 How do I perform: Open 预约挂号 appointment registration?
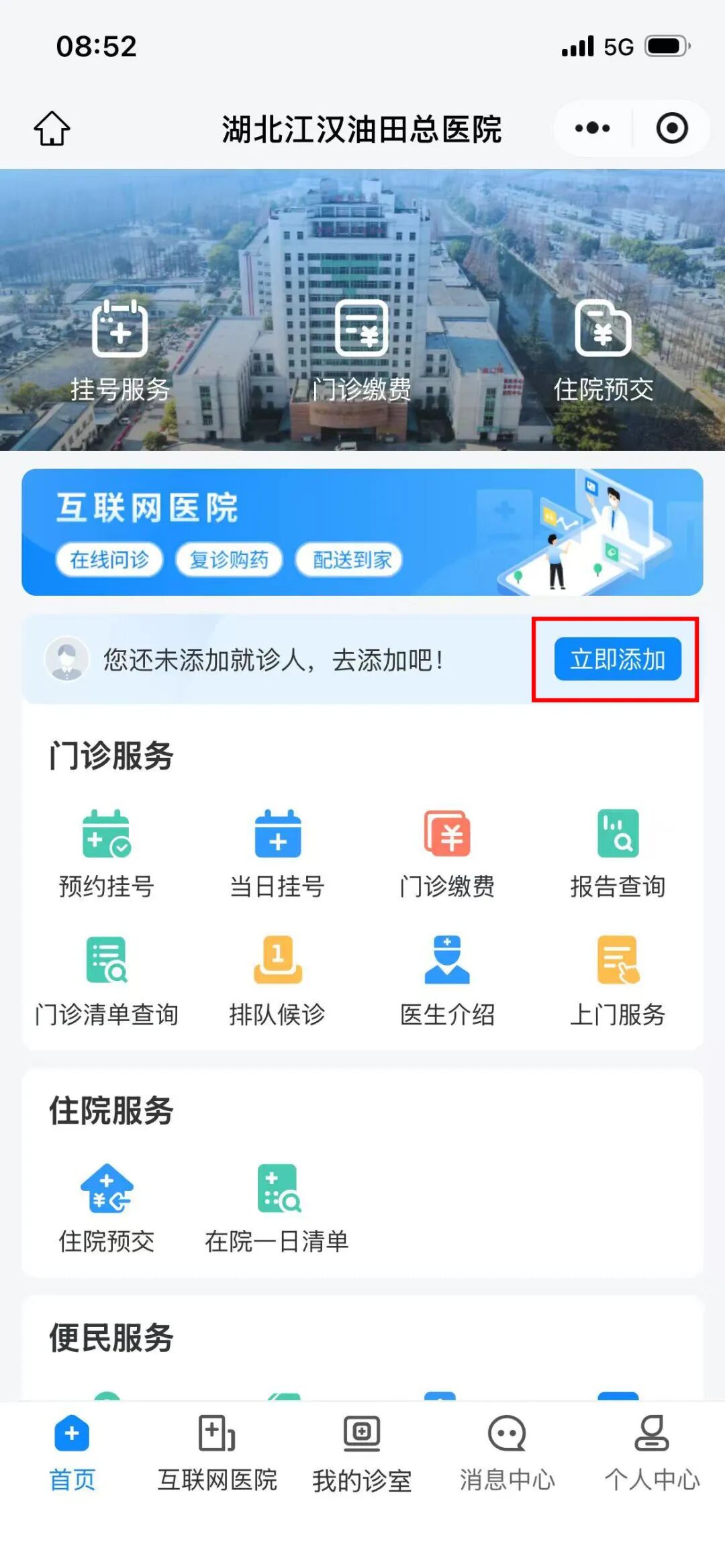coord(107,853)
